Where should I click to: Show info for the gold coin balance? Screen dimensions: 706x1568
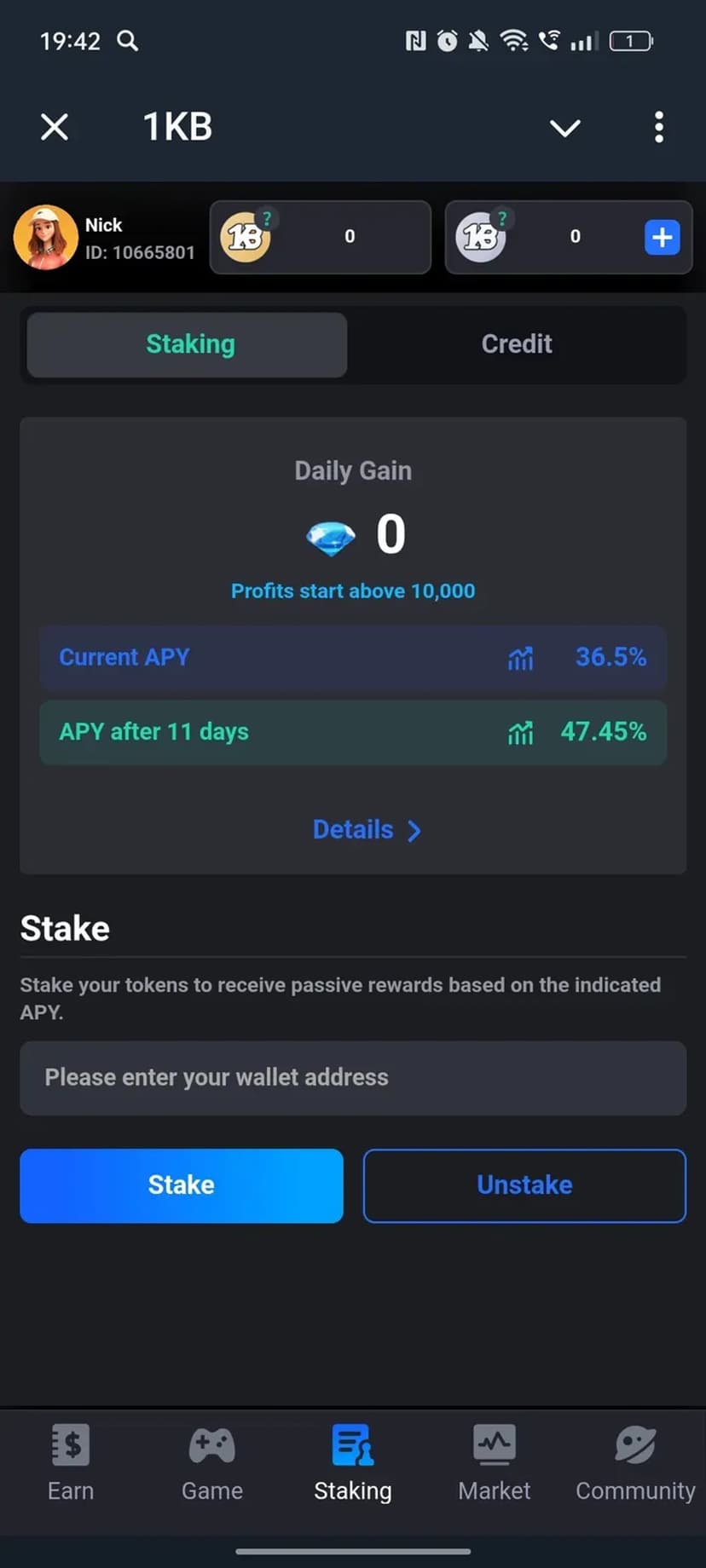click(x=267, y=219)
